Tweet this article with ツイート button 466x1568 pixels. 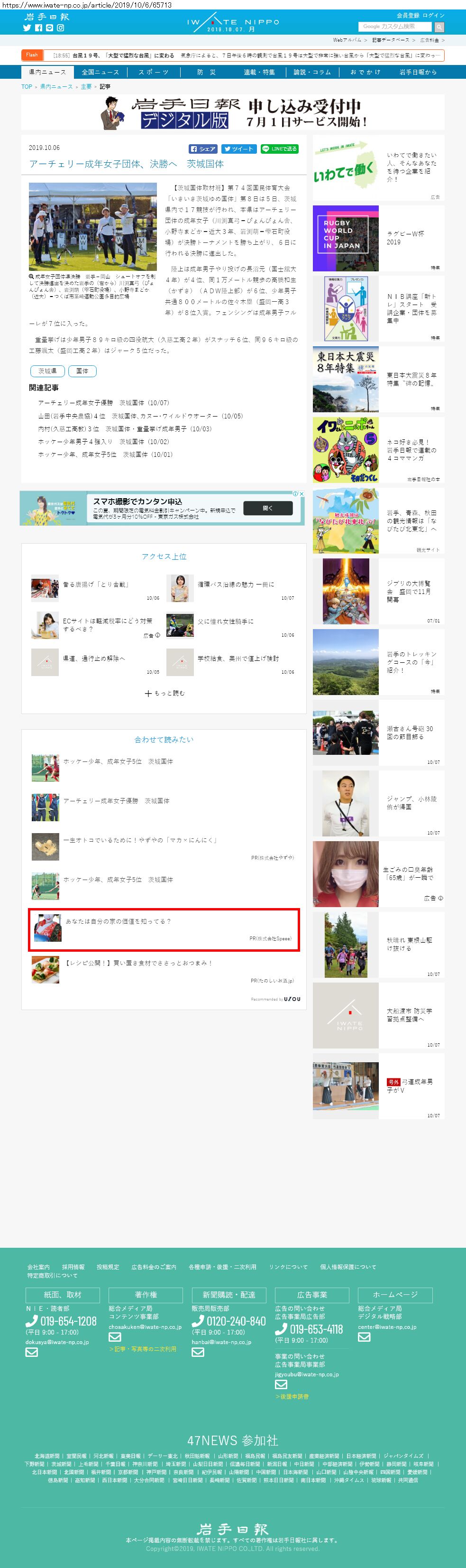coord(238,148)
